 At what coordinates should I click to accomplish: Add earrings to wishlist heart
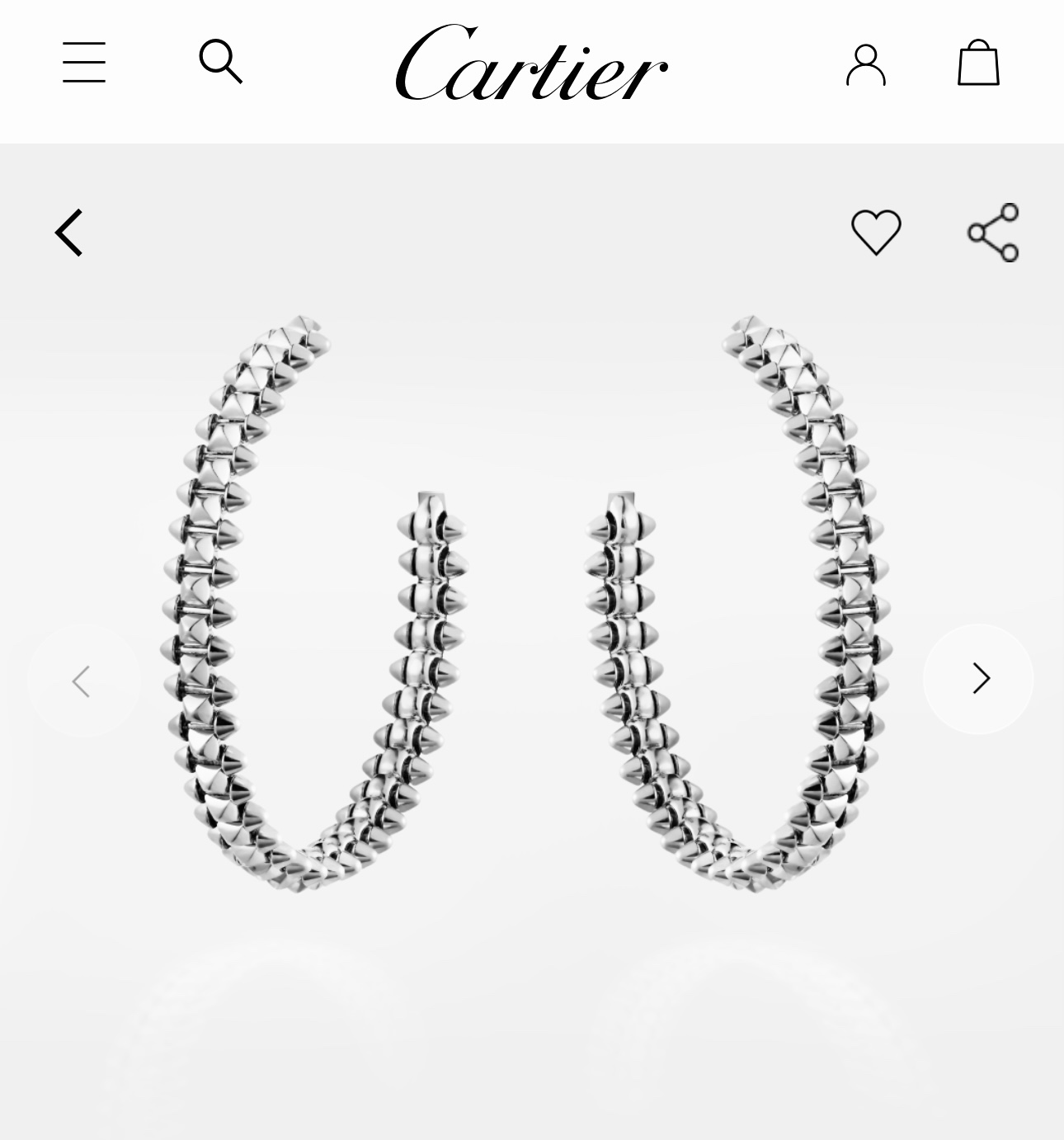pos(876,232)
